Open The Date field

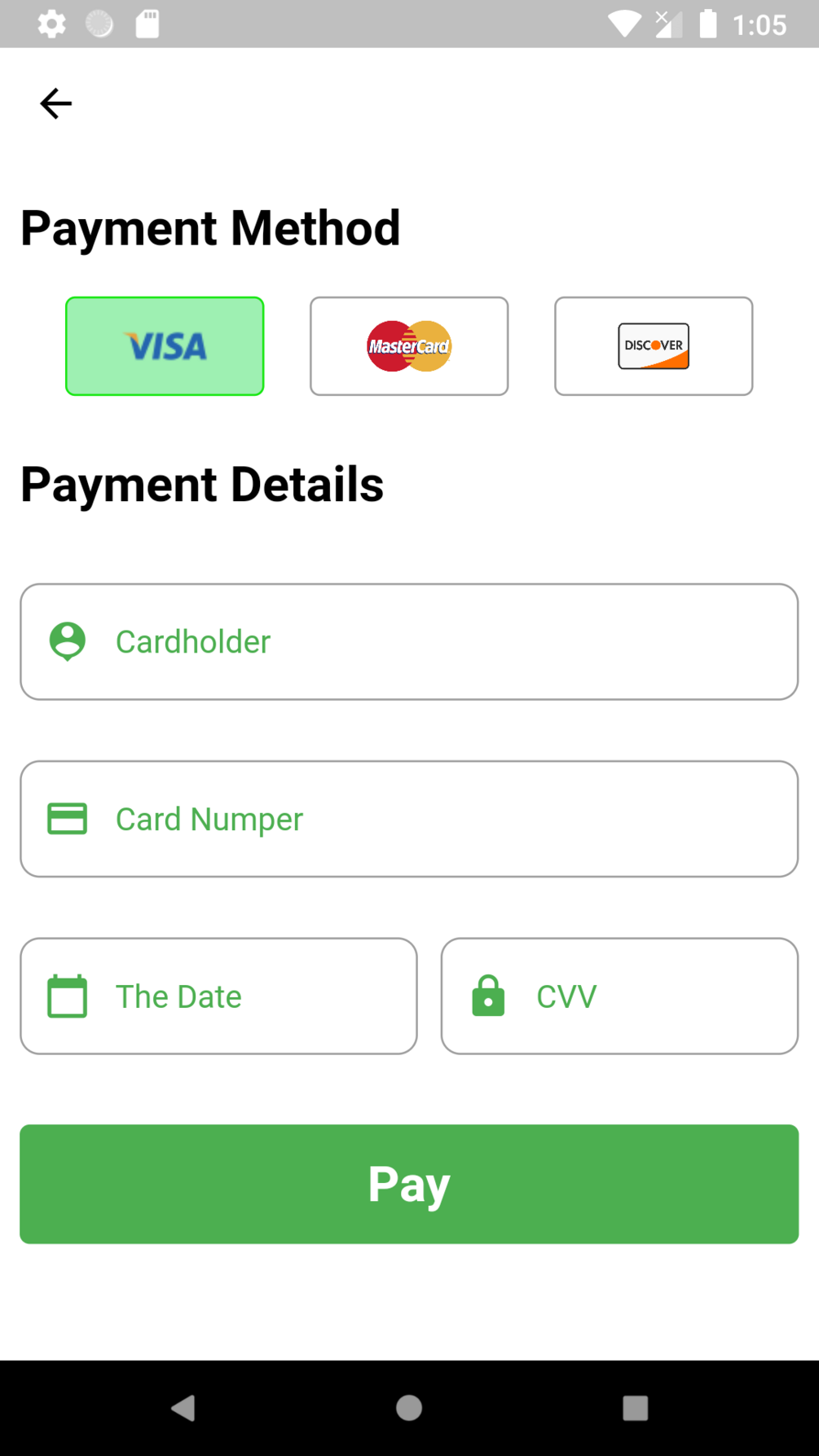click(218, 996)
